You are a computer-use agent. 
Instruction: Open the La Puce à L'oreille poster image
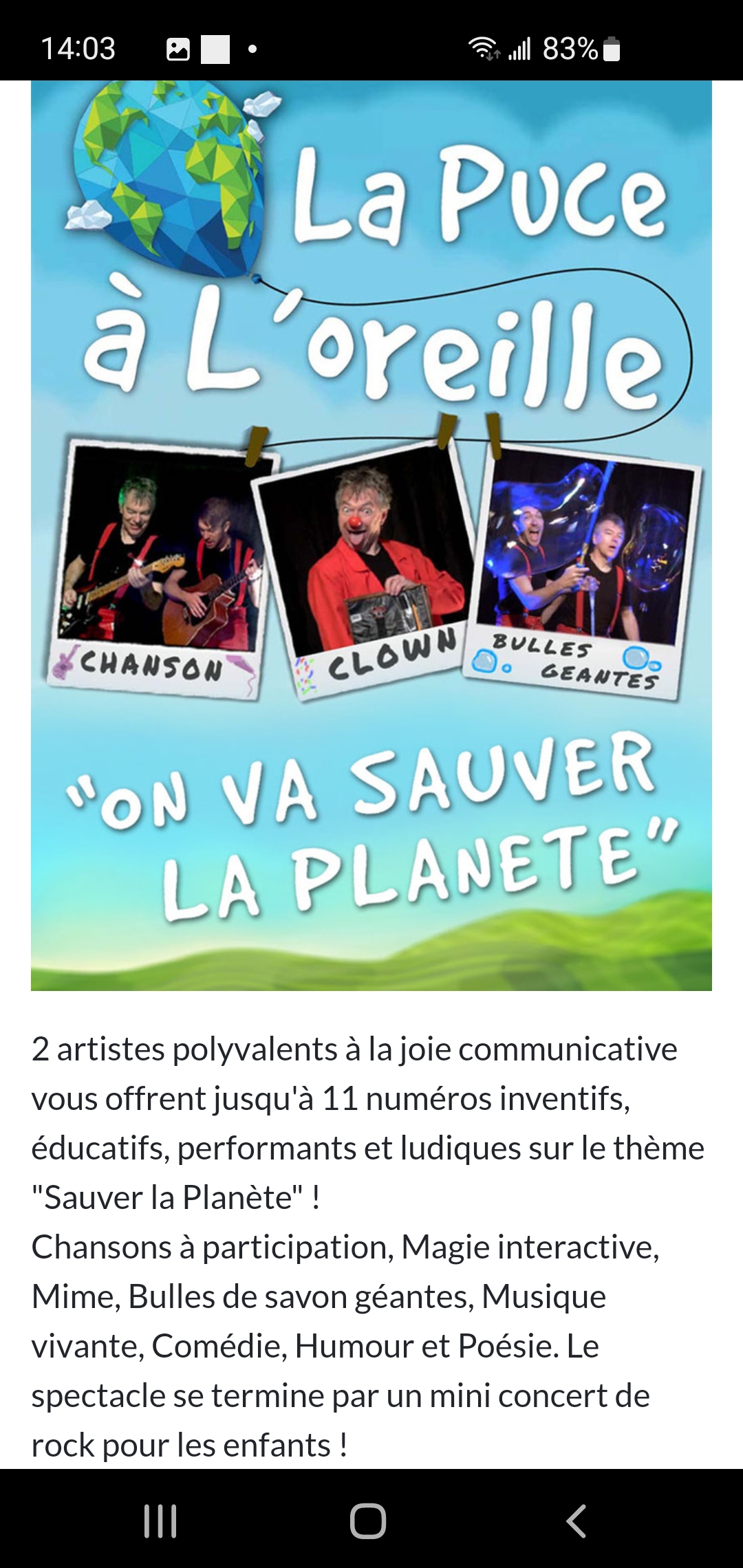371,536
